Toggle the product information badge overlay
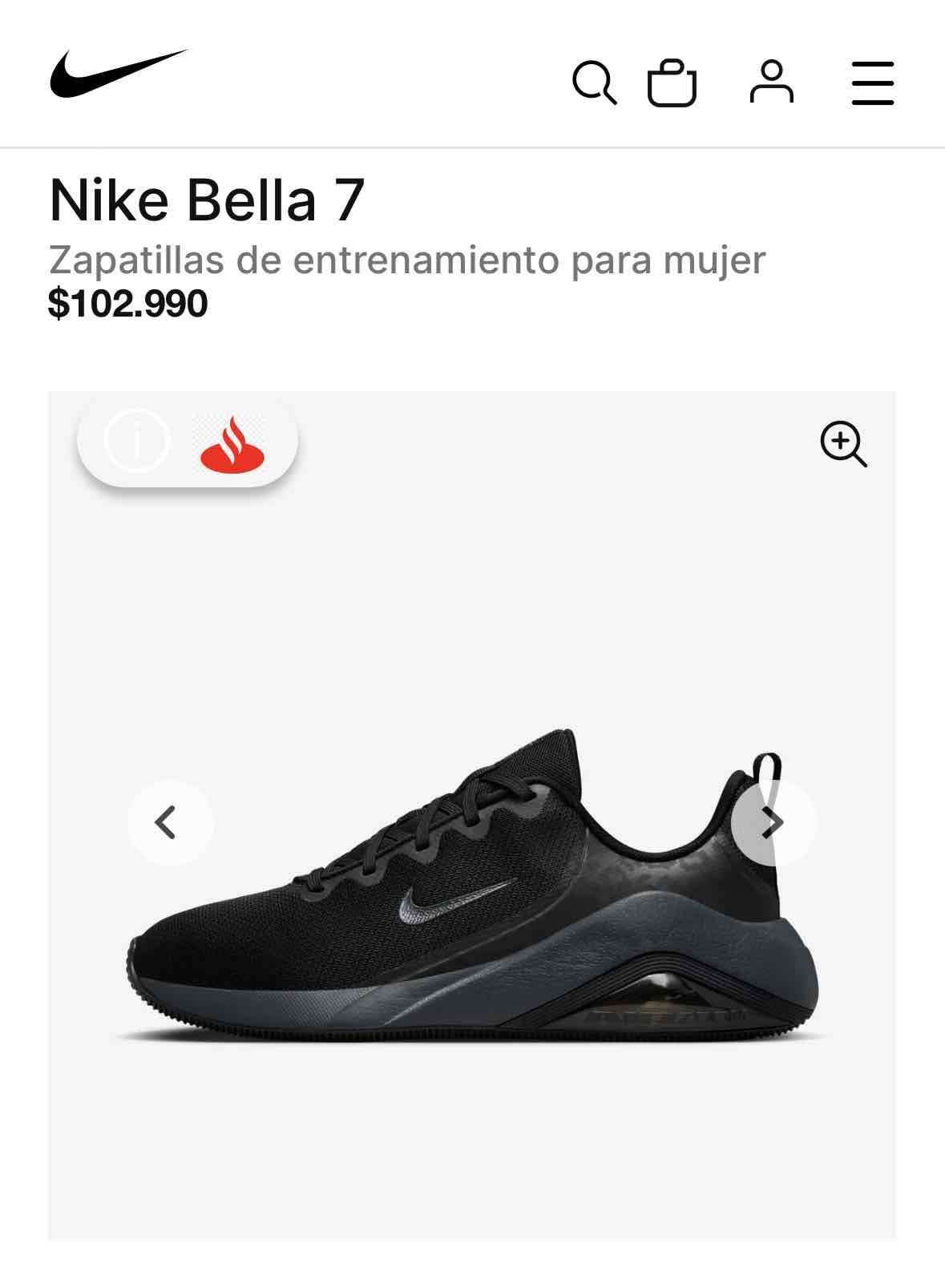Viewport: 945px width, 1288px height. [138, 440]
